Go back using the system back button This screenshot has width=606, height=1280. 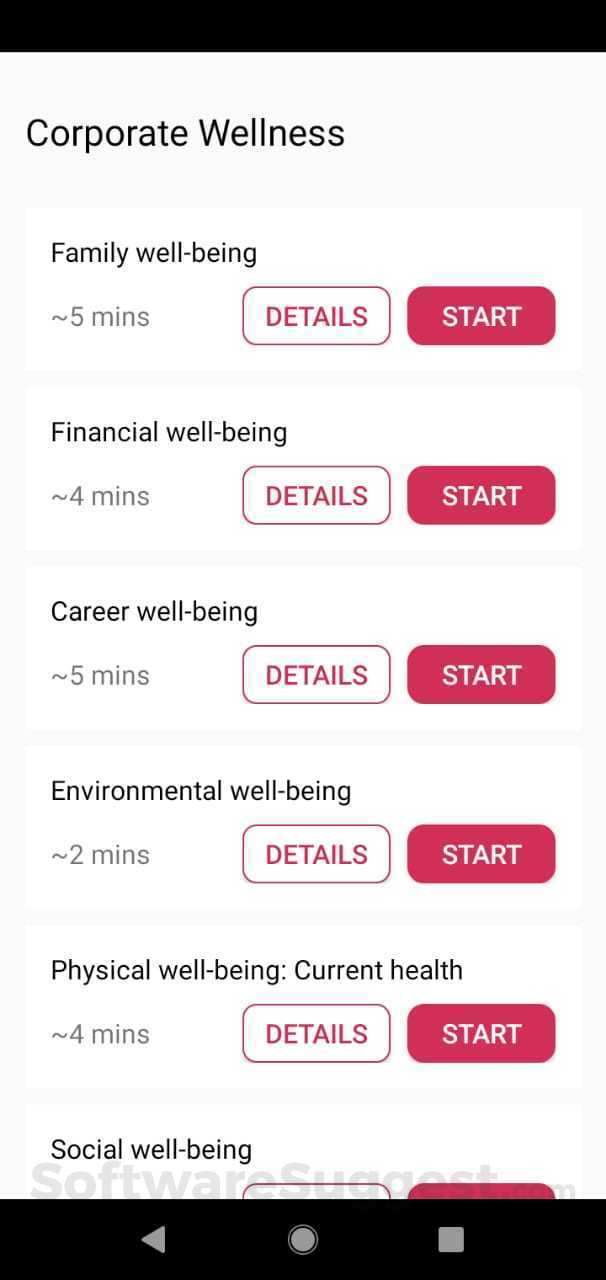(x=153, y=1240)
